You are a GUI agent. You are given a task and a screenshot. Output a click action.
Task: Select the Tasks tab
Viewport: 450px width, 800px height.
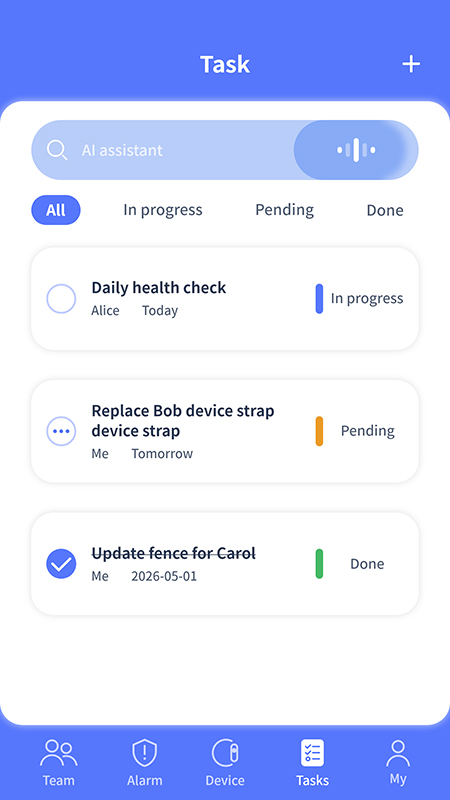tap(312, 762)
